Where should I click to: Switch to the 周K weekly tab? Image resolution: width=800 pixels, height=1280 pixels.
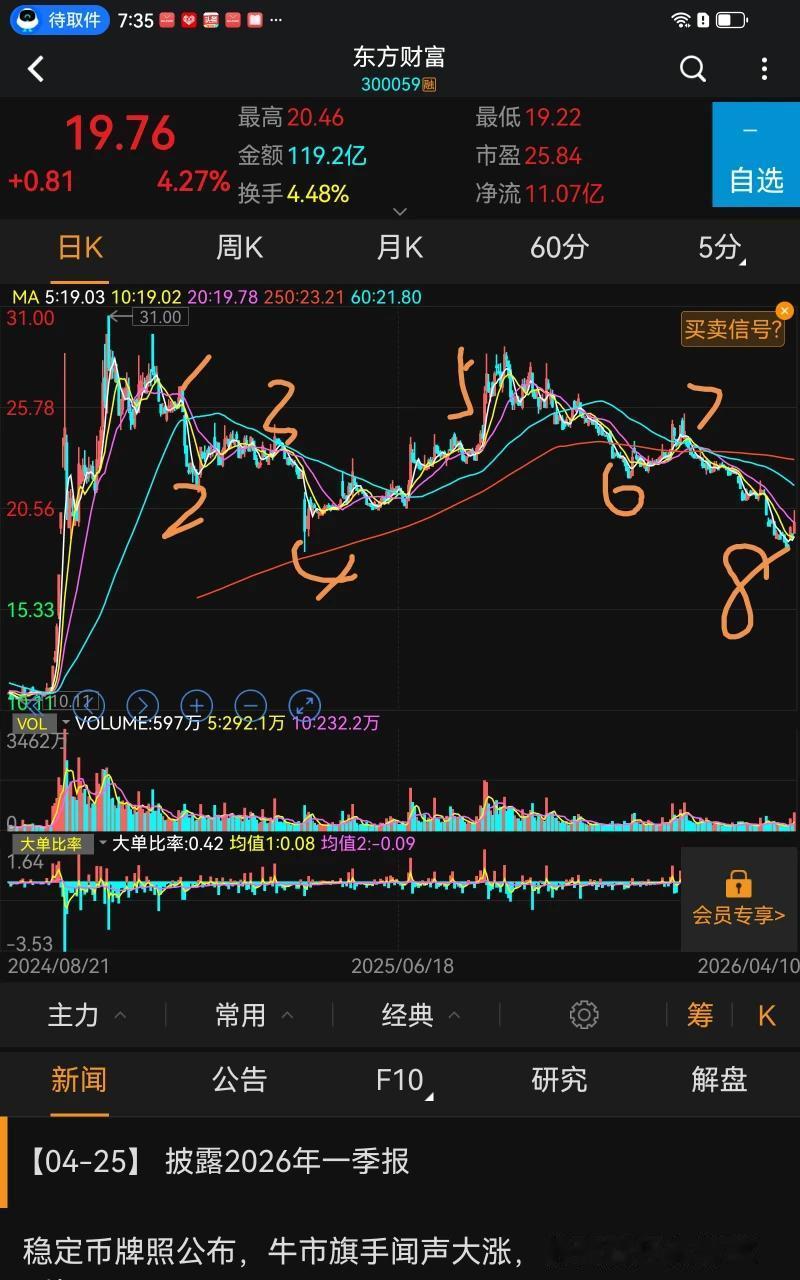[239, 248]
